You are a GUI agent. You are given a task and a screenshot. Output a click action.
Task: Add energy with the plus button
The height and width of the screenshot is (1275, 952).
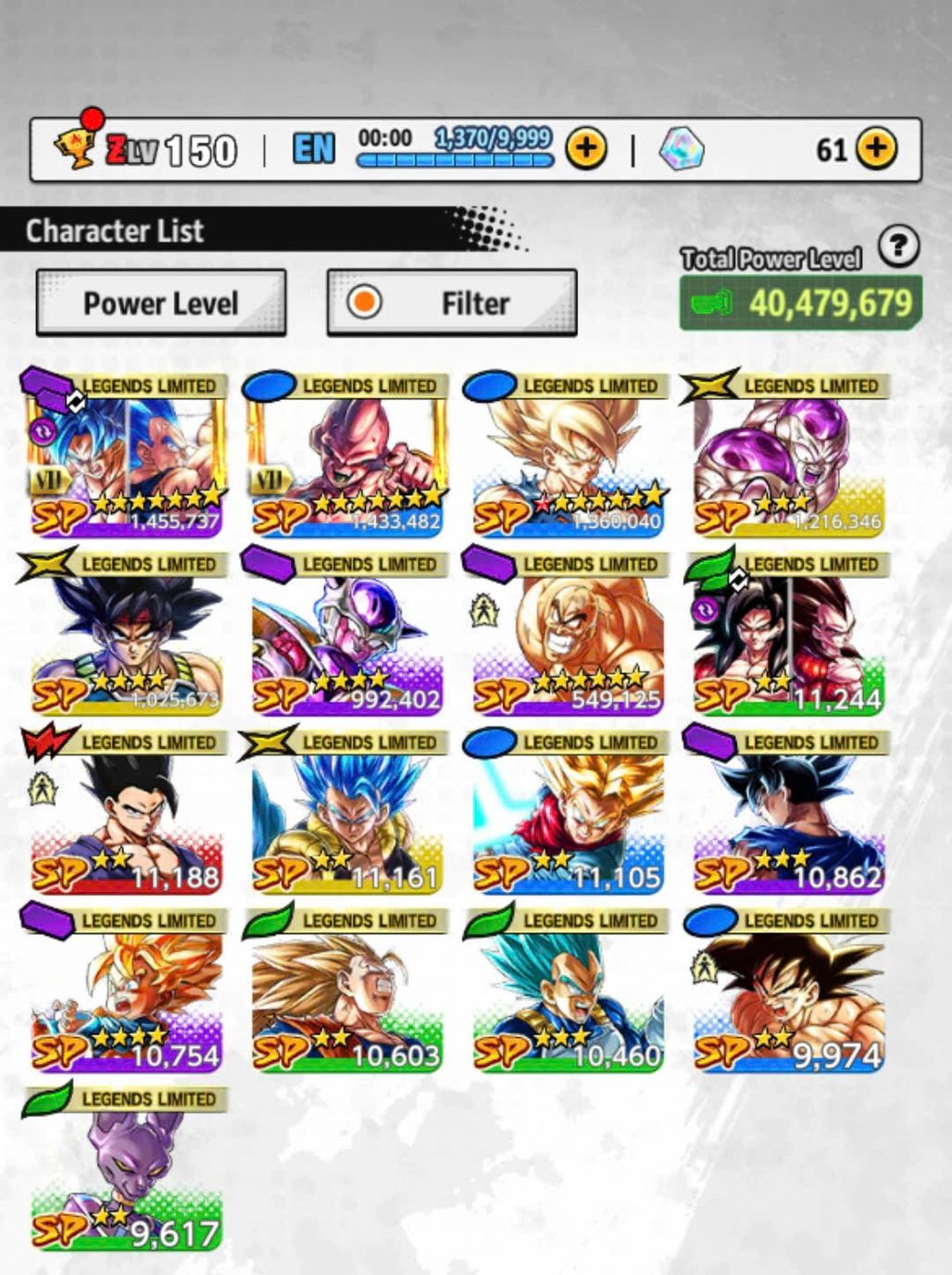pos(586,148)
